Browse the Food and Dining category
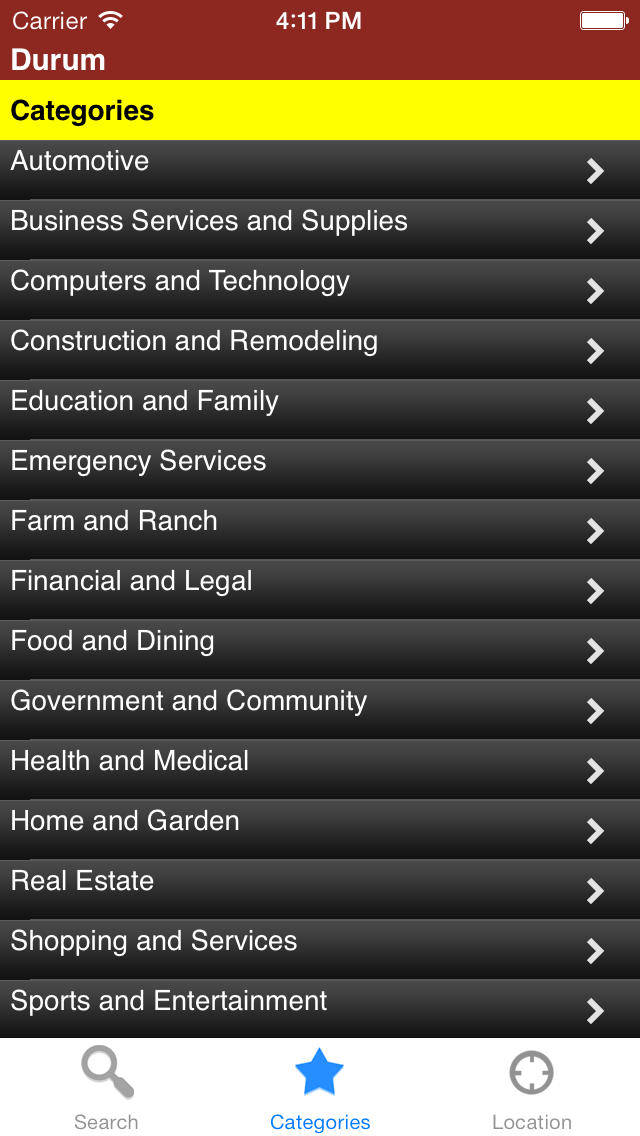The width and height of the screenshot is (640, 1136). 320,651
